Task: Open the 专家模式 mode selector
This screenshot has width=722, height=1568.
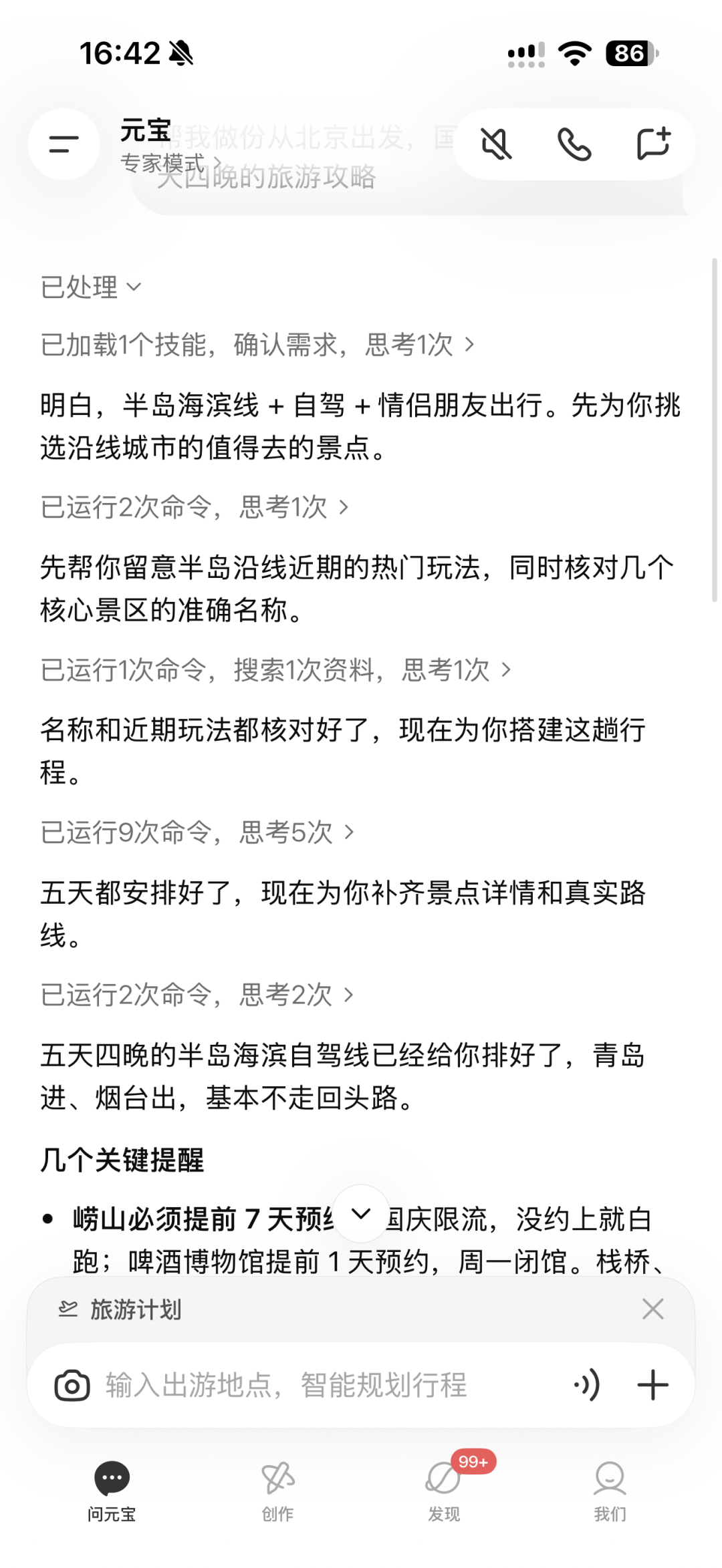Action: click(x=170, y=164)
